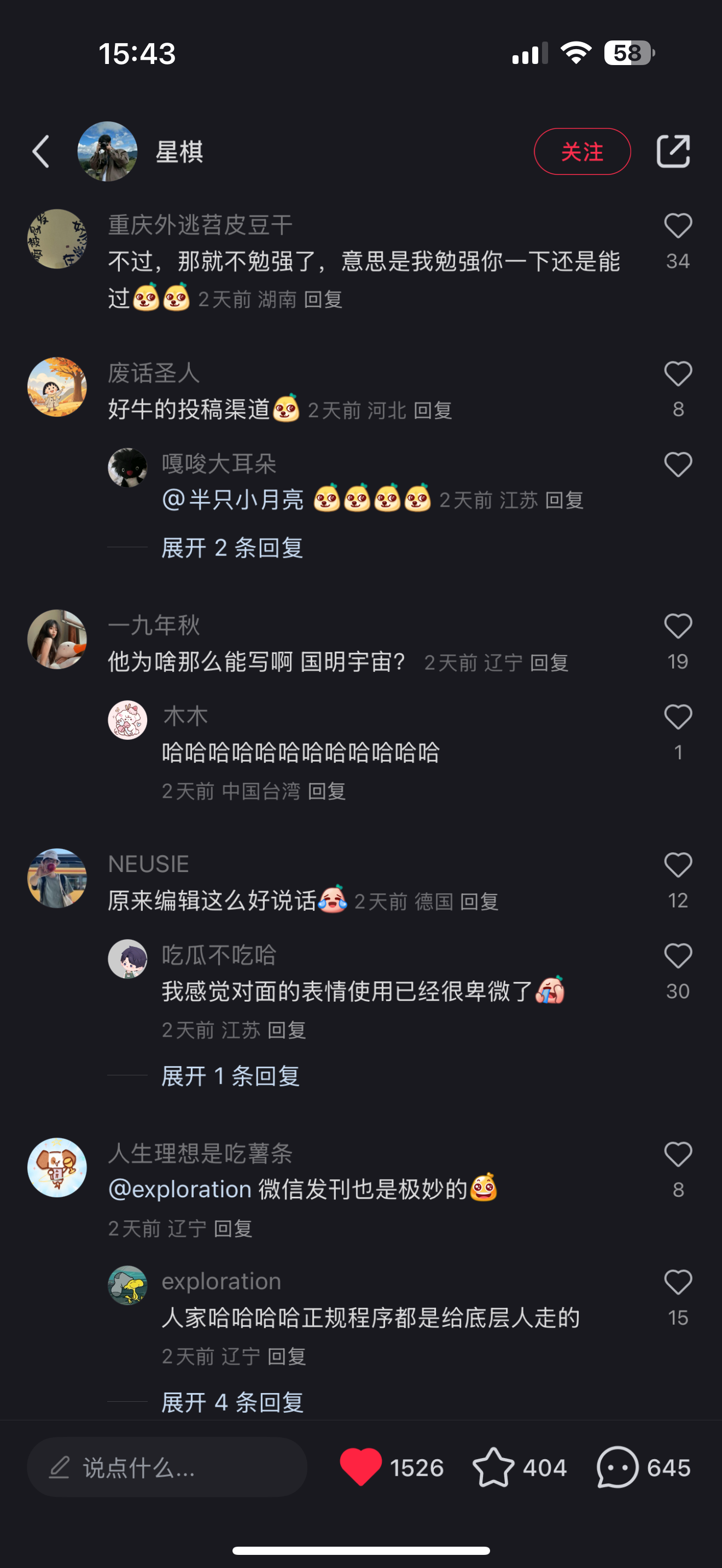Reply to 重庆外逃苕皮豆干's comment
Image resolution: width=722 pixels, height=1568 pixels.
[x=323, y=300]
